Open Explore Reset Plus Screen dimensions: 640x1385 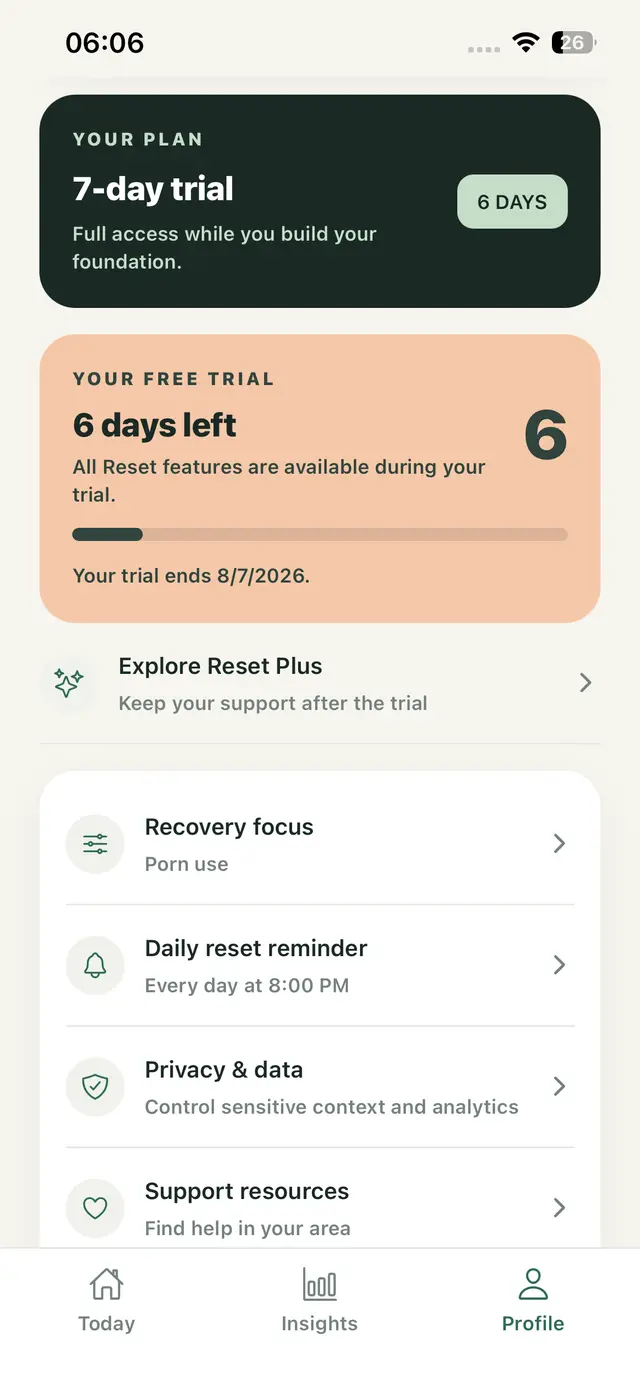(x=320, y=683)
